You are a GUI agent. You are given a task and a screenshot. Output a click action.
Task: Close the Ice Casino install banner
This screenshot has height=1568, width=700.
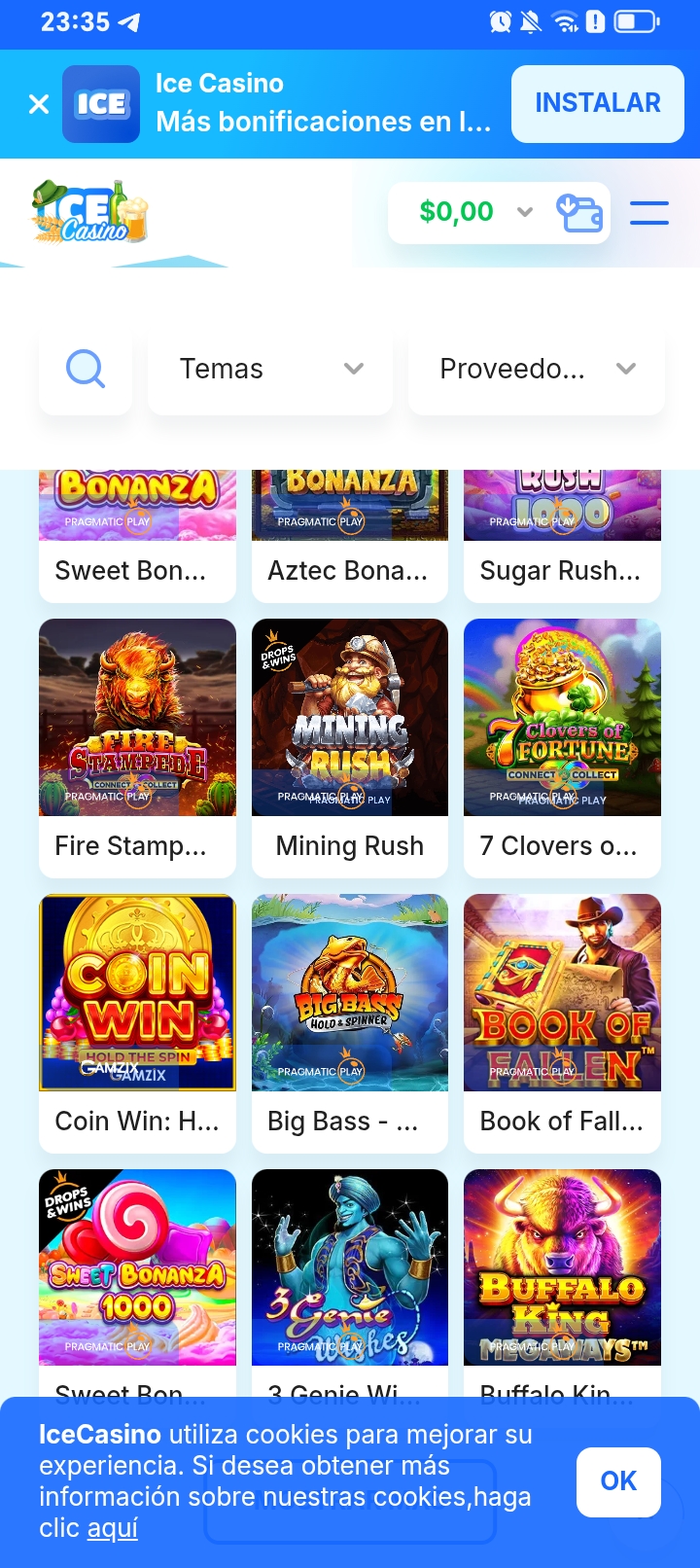[38, 103]
